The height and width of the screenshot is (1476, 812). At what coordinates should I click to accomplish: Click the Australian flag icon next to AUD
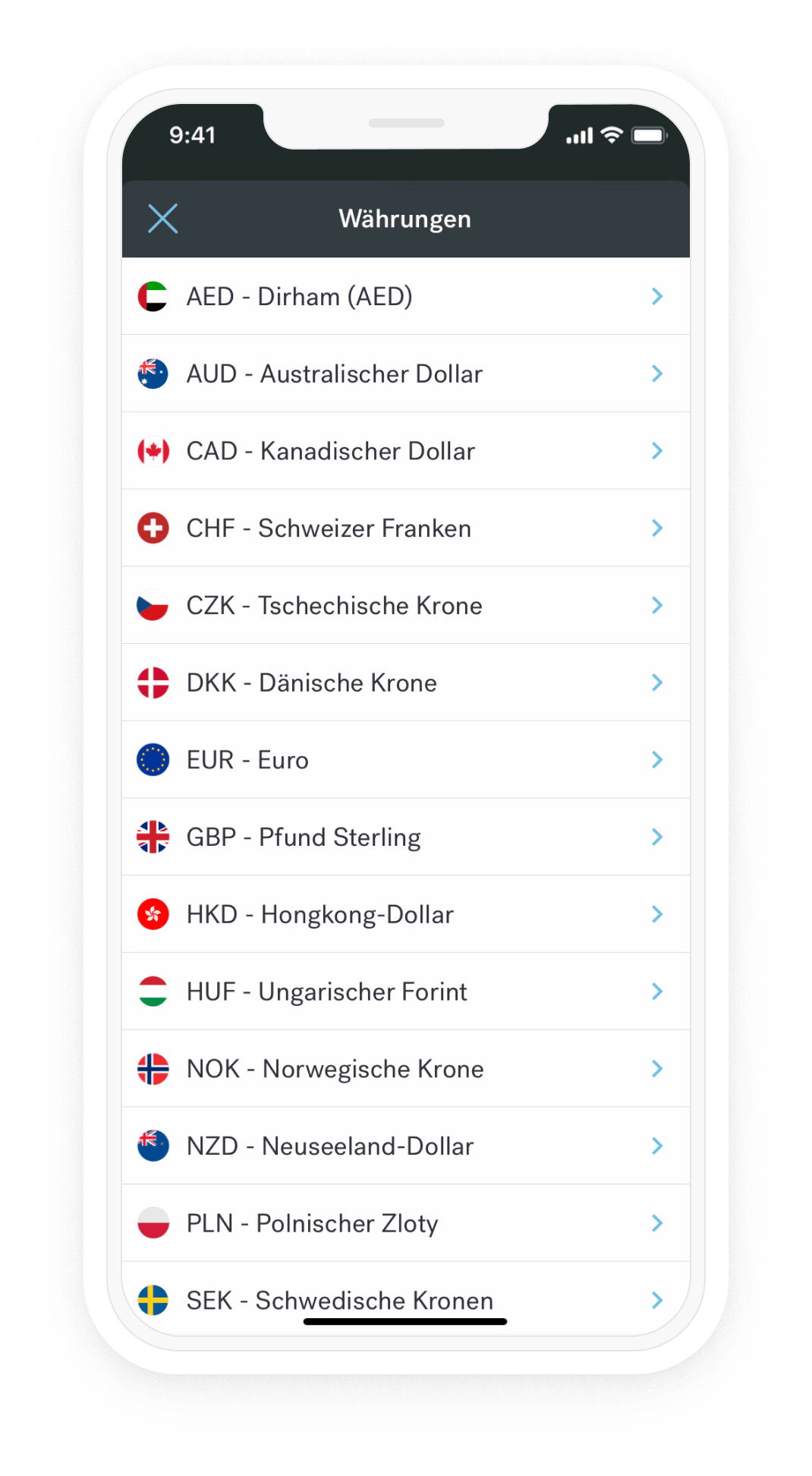(x=154, y=374)
